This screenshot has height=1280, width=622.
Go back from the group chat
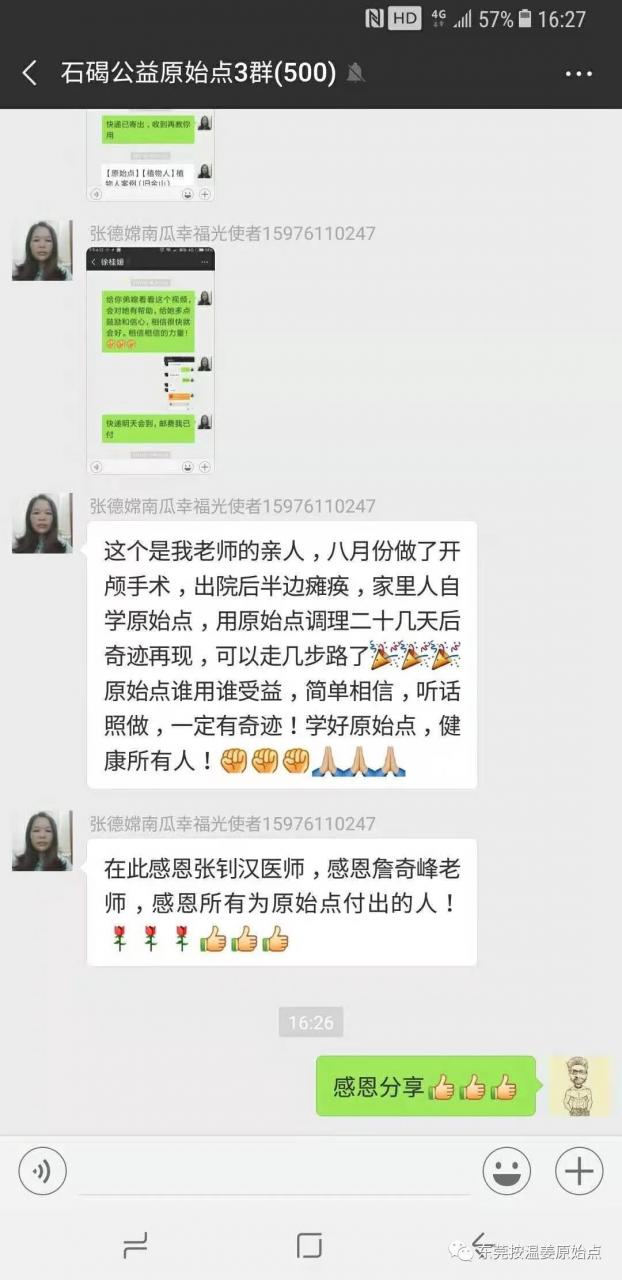coord(30,73)
